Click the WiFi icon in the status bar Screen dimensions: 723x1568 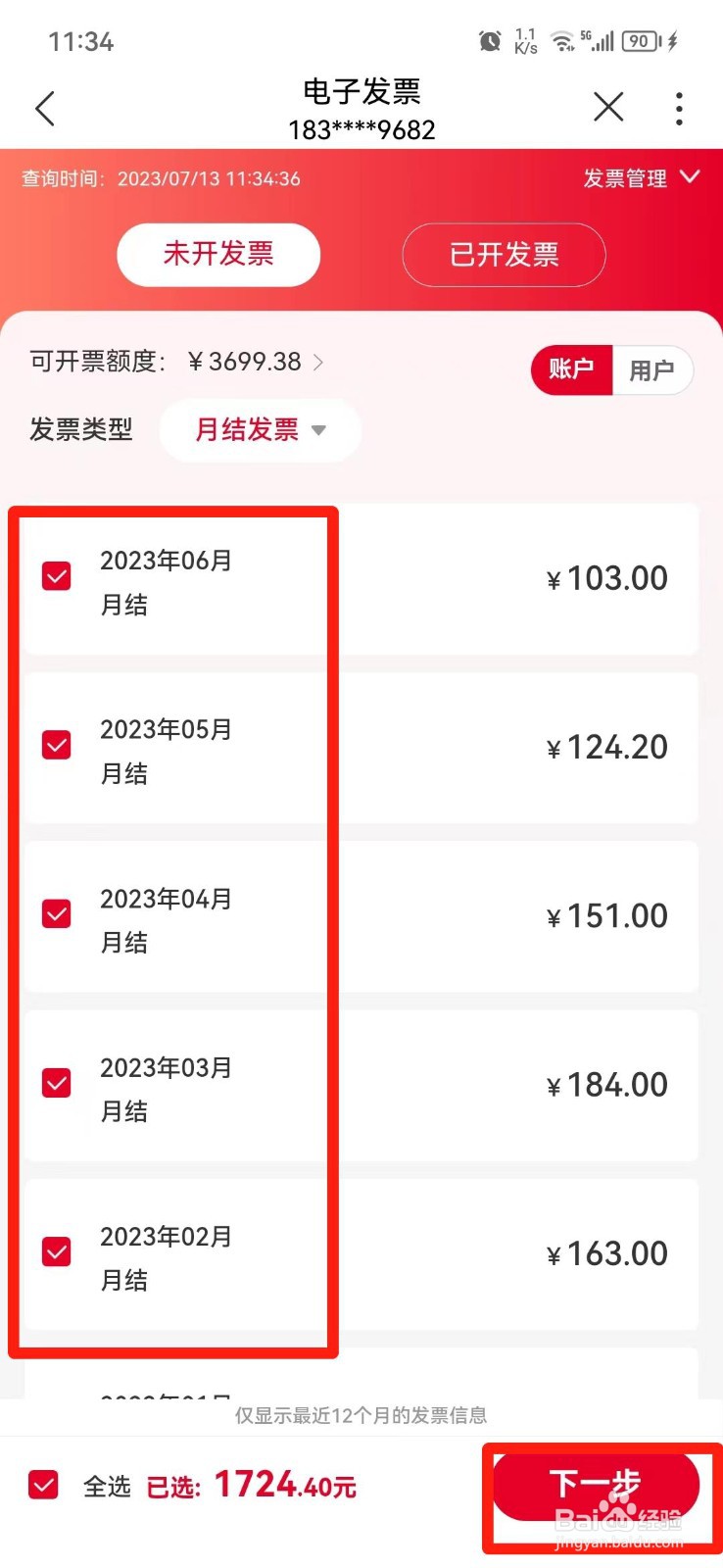pyautogui.click(x=561, y=41)
